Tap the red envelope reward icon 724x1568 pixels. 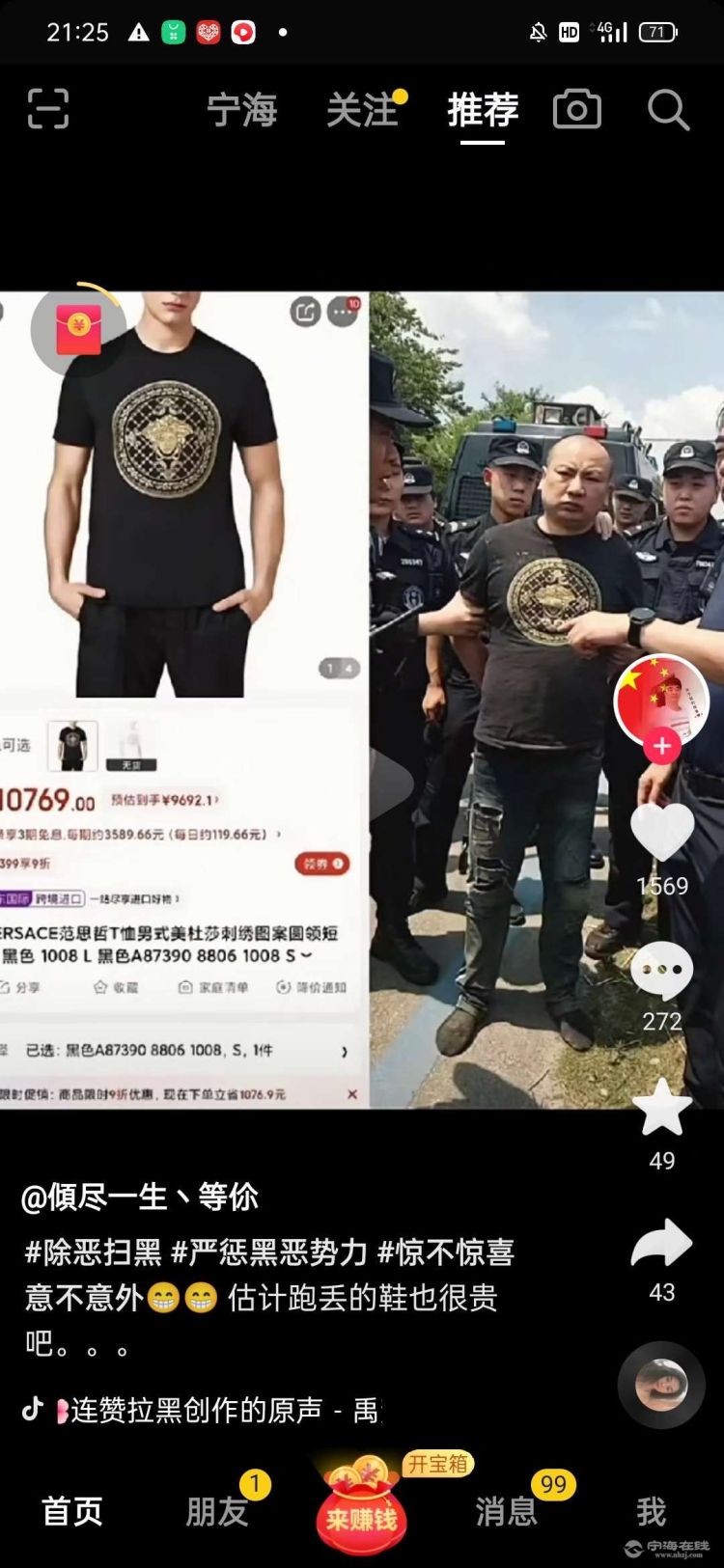(78, 331)
